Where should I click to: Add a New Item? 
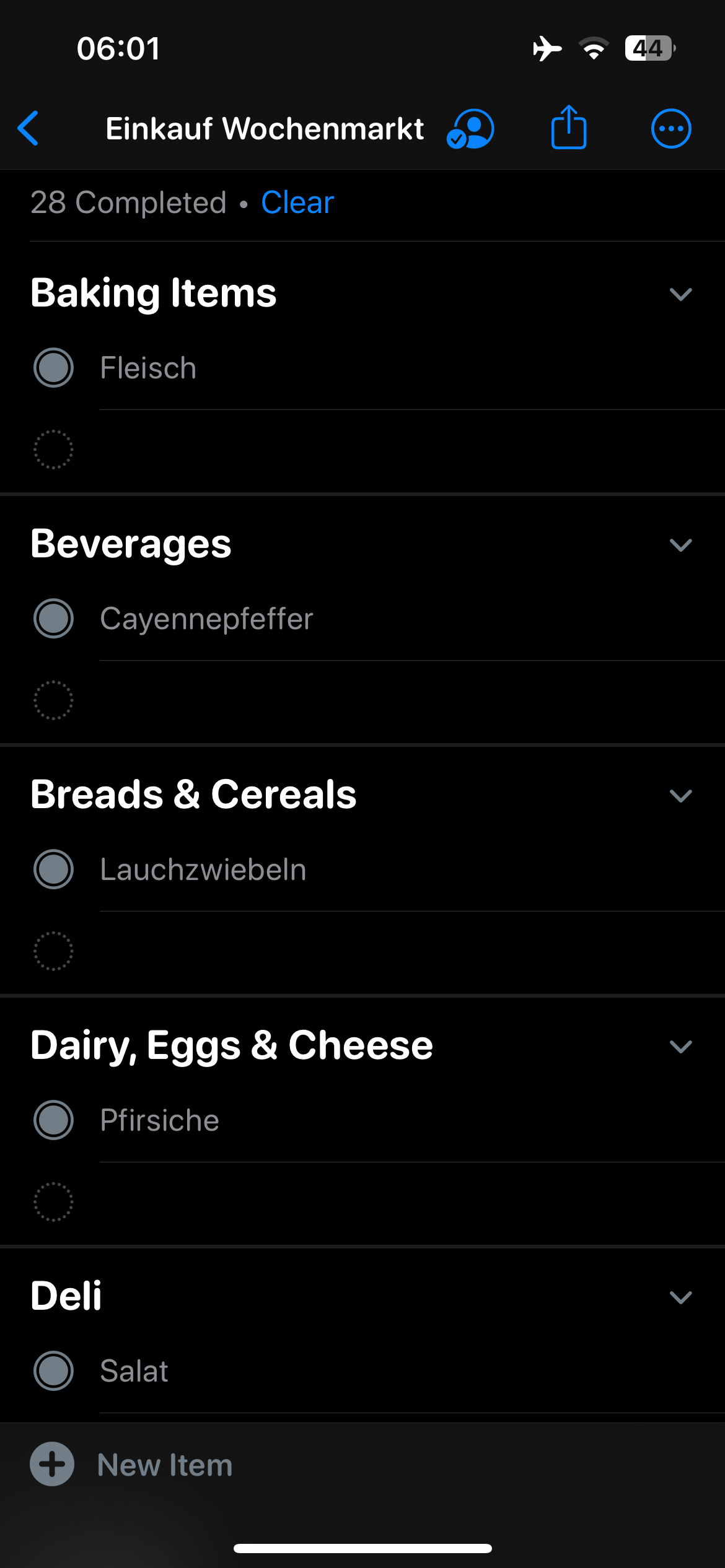tap(131, 1465)
